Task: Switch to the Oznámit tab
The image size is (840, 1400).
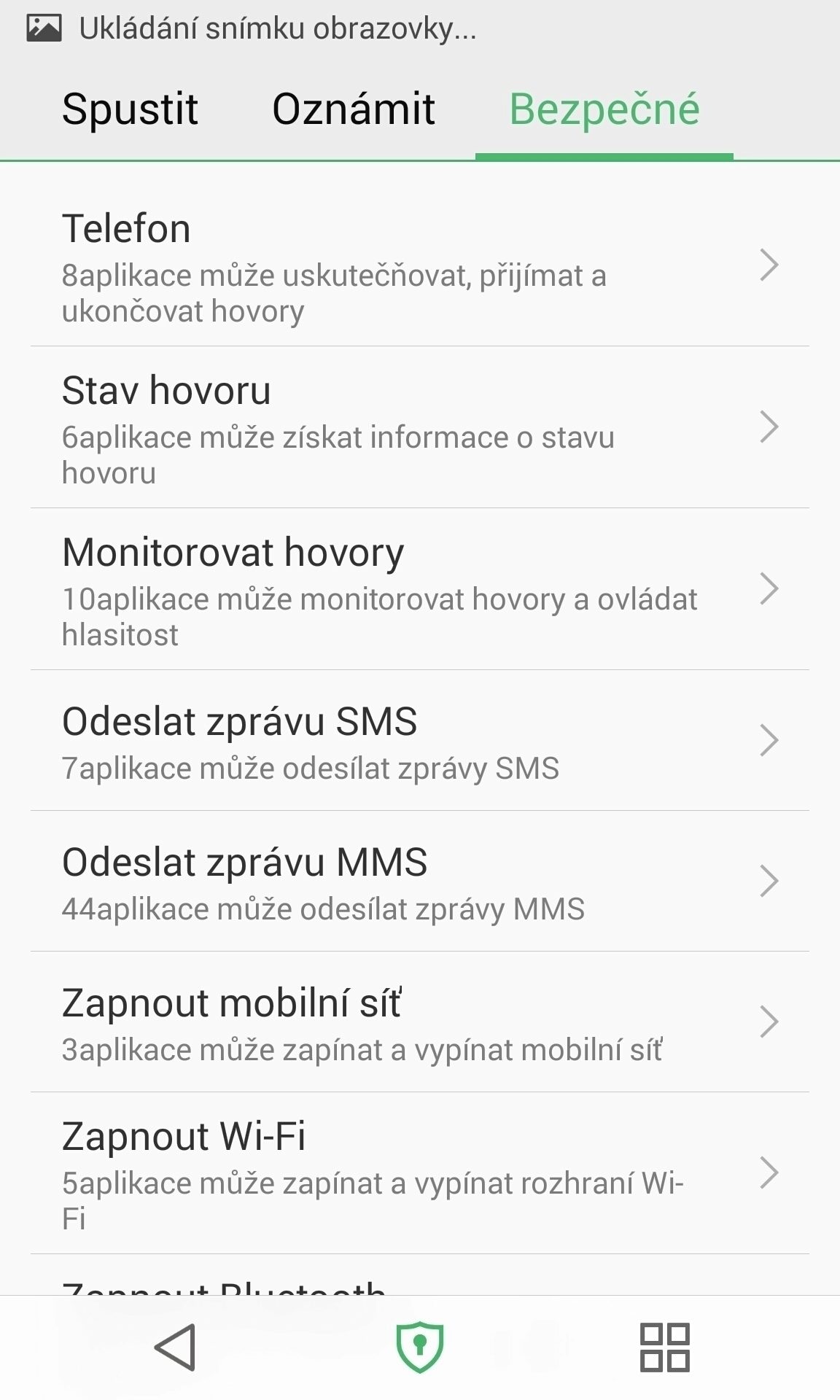Action: 354,109
